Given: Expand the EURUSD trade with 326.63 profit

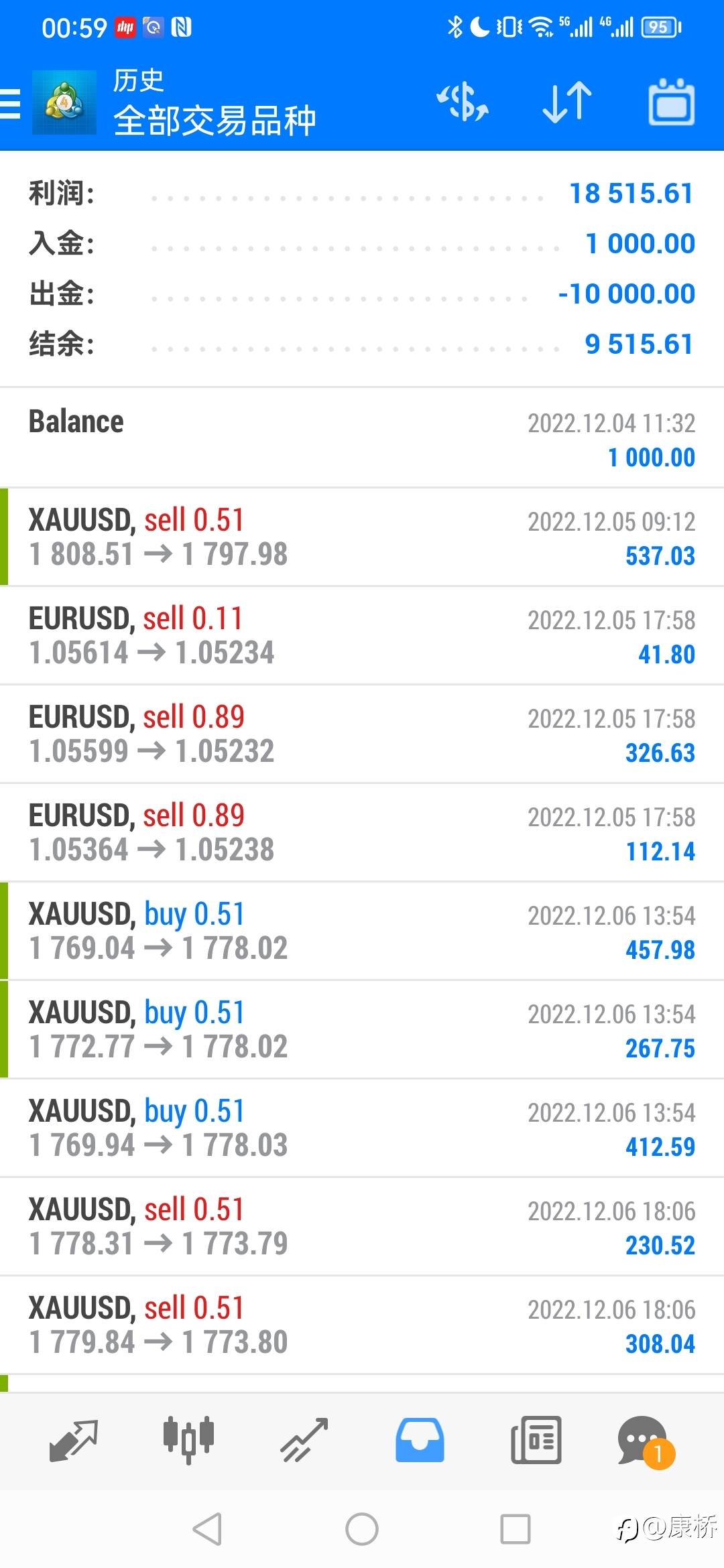Looking at the screenshot, I should (362, 734).
